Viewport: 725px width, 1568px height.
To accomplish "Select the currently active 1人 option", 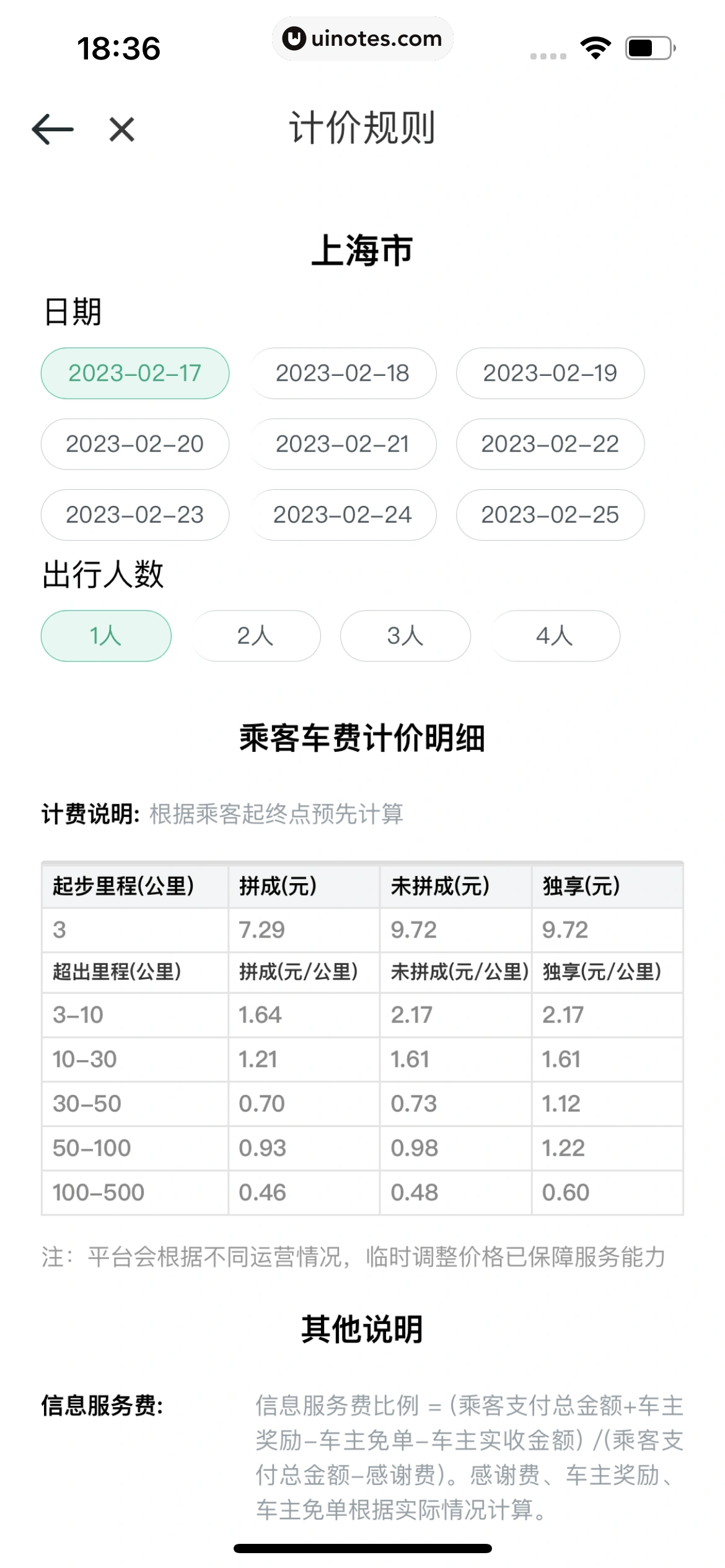I will tap(105, 636).
